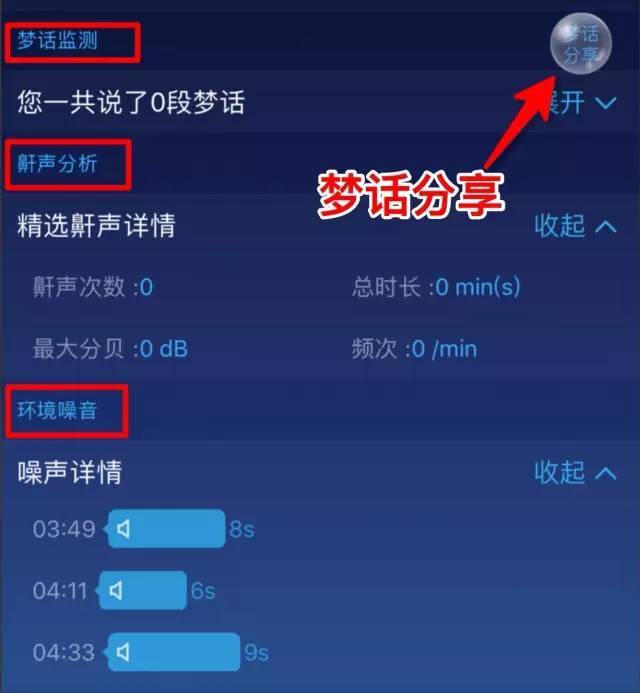Play the 04:33 noise clip
Viewport: 640px width, 693px height.
click(172, 652)
